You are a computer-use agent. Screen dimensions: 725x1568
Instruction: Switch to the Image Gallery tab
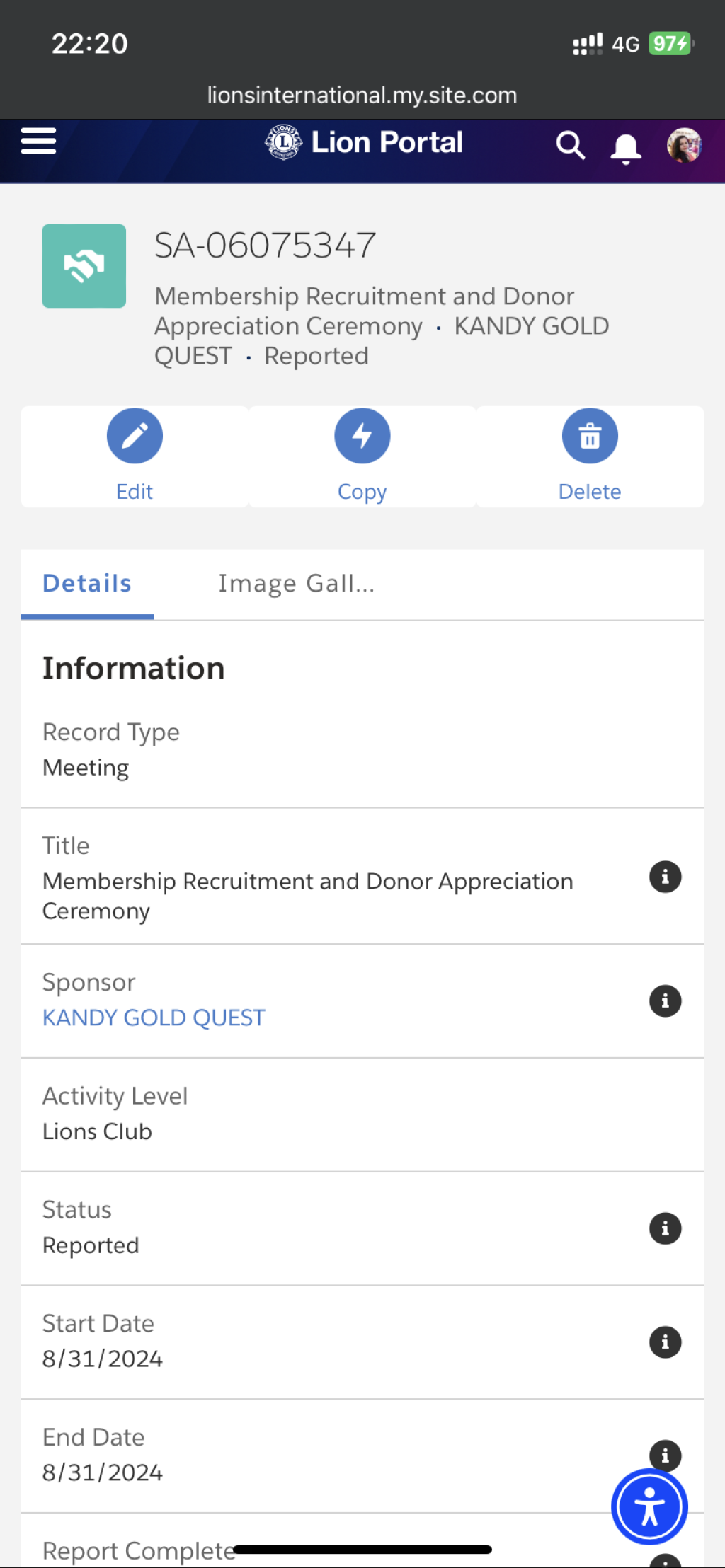coord(296,584)
